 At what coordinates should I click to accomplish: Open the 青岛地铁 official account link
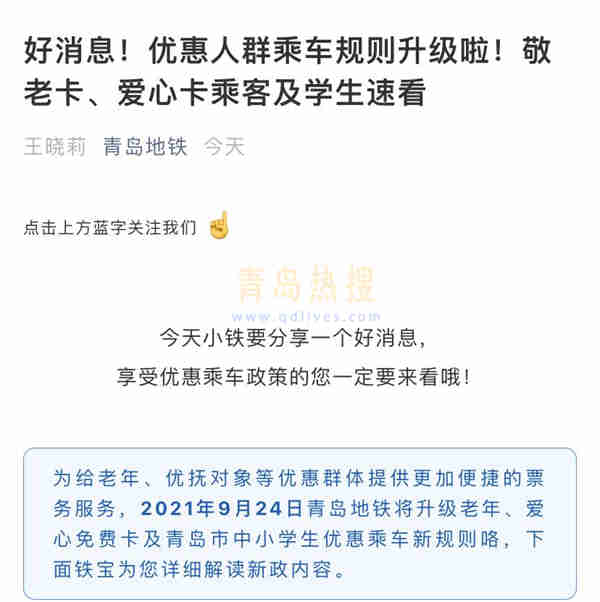coord(145,146)
